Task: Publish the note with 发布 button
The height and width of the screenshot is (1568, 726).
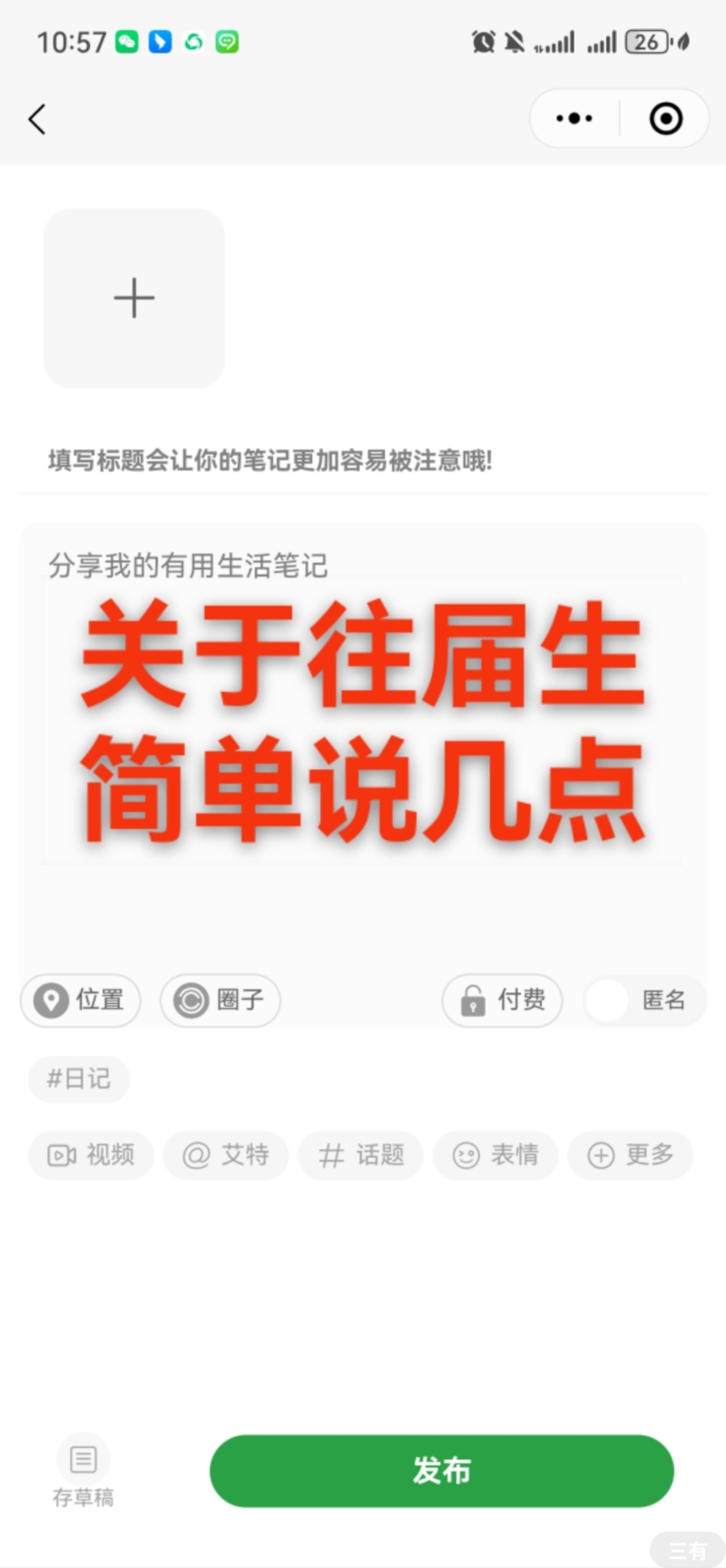Action: pos(442,1470)
